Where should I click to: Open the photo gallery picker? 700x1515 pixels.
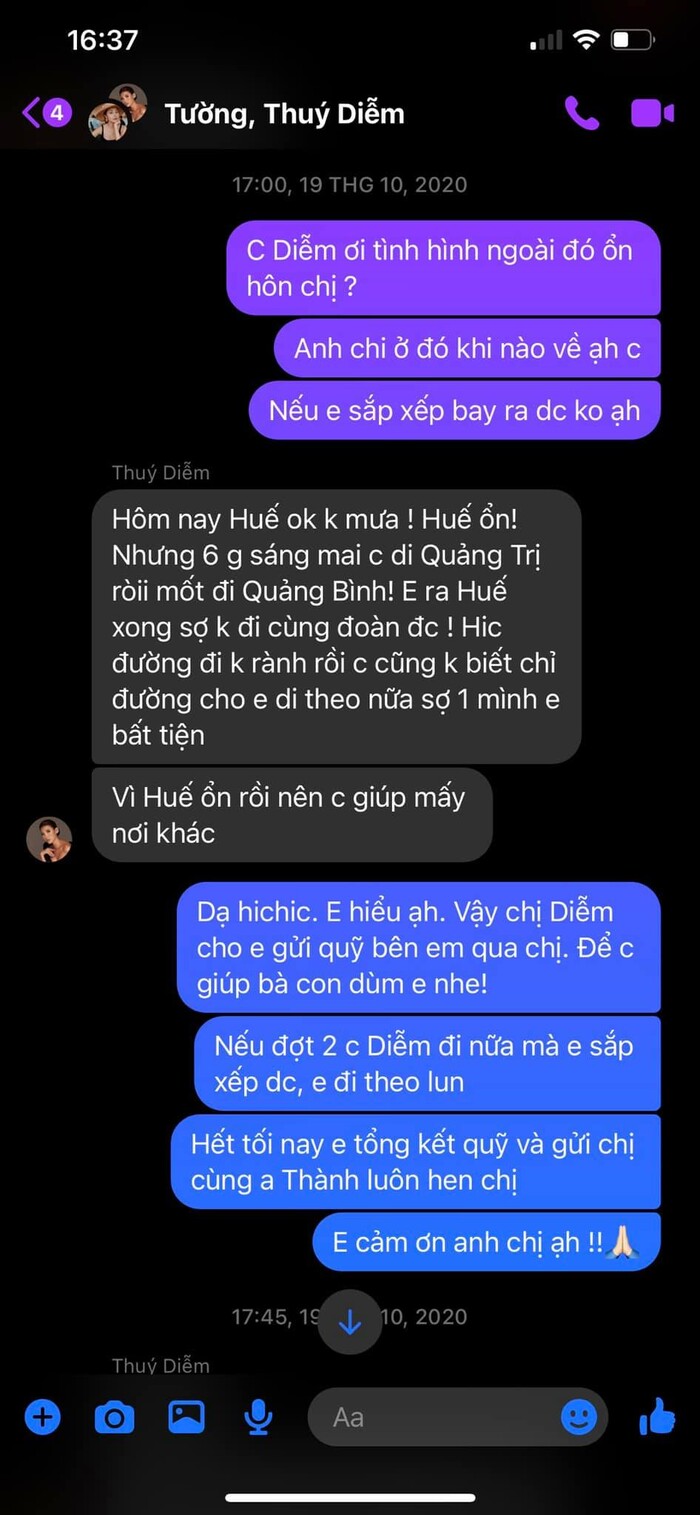pos(186,1416)
